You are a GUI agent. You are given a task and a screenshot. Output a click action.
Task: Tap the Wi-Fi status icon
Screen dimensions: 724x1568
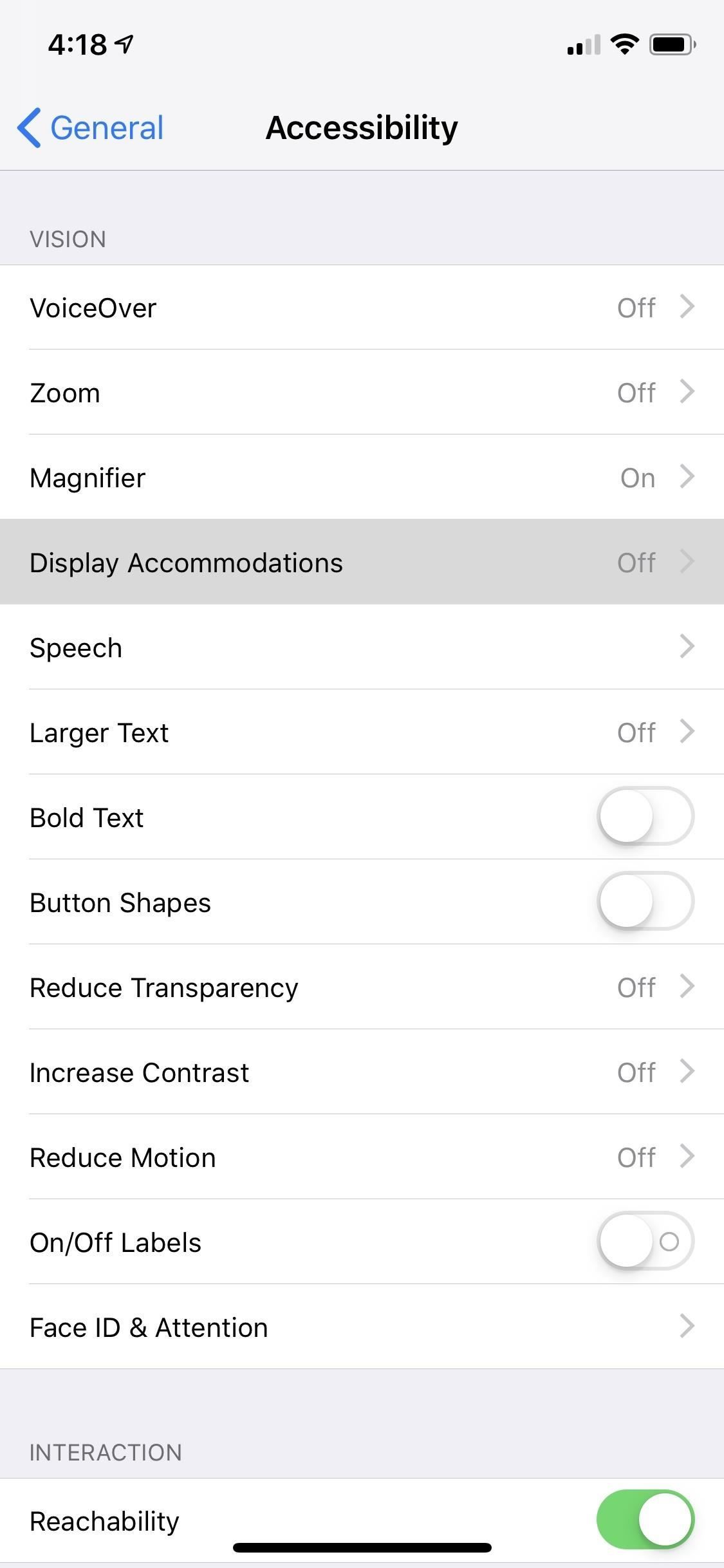point(623,44)
